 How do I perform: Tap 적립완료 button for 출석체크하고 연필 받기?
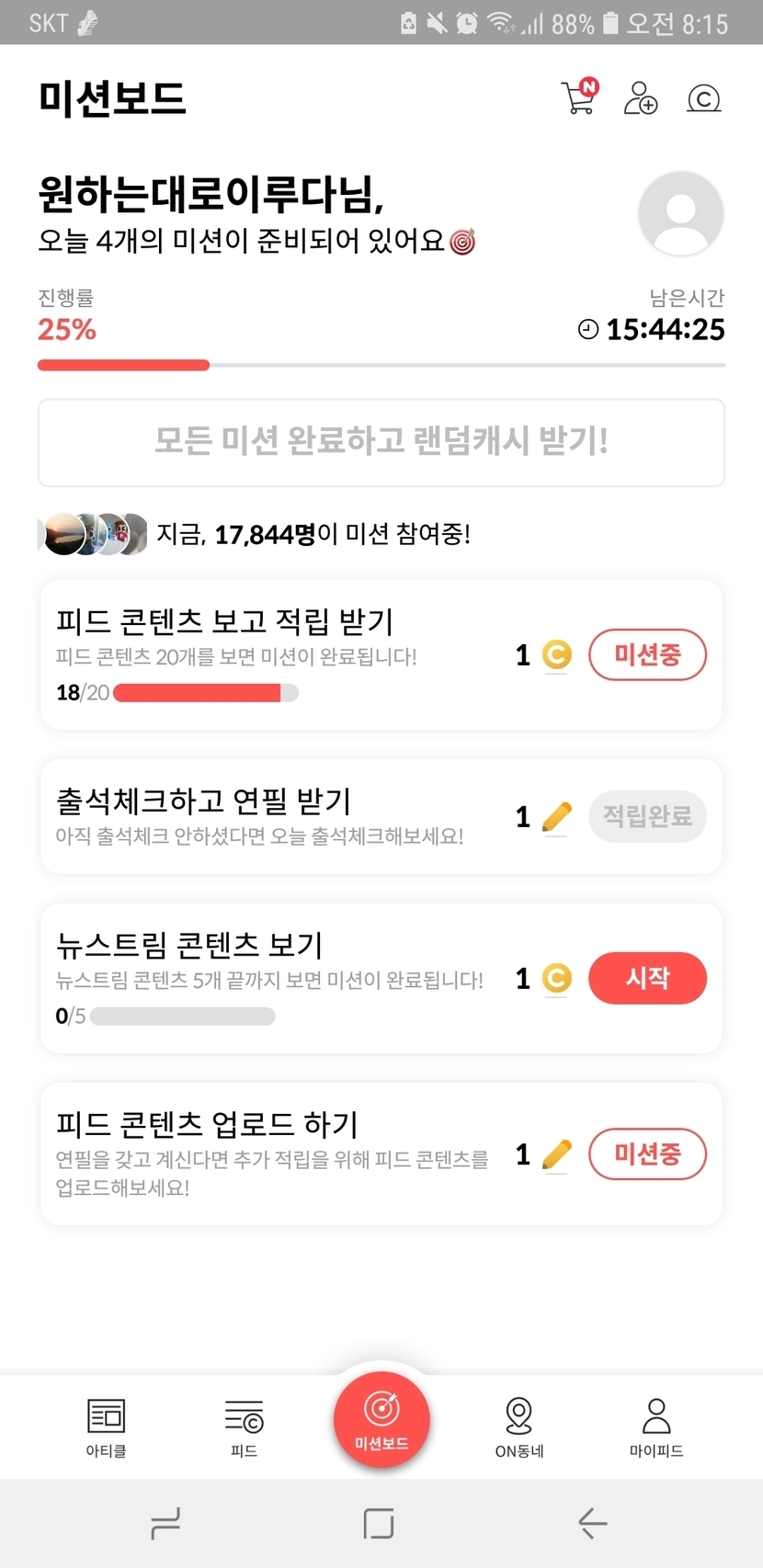tap(647, 816)
